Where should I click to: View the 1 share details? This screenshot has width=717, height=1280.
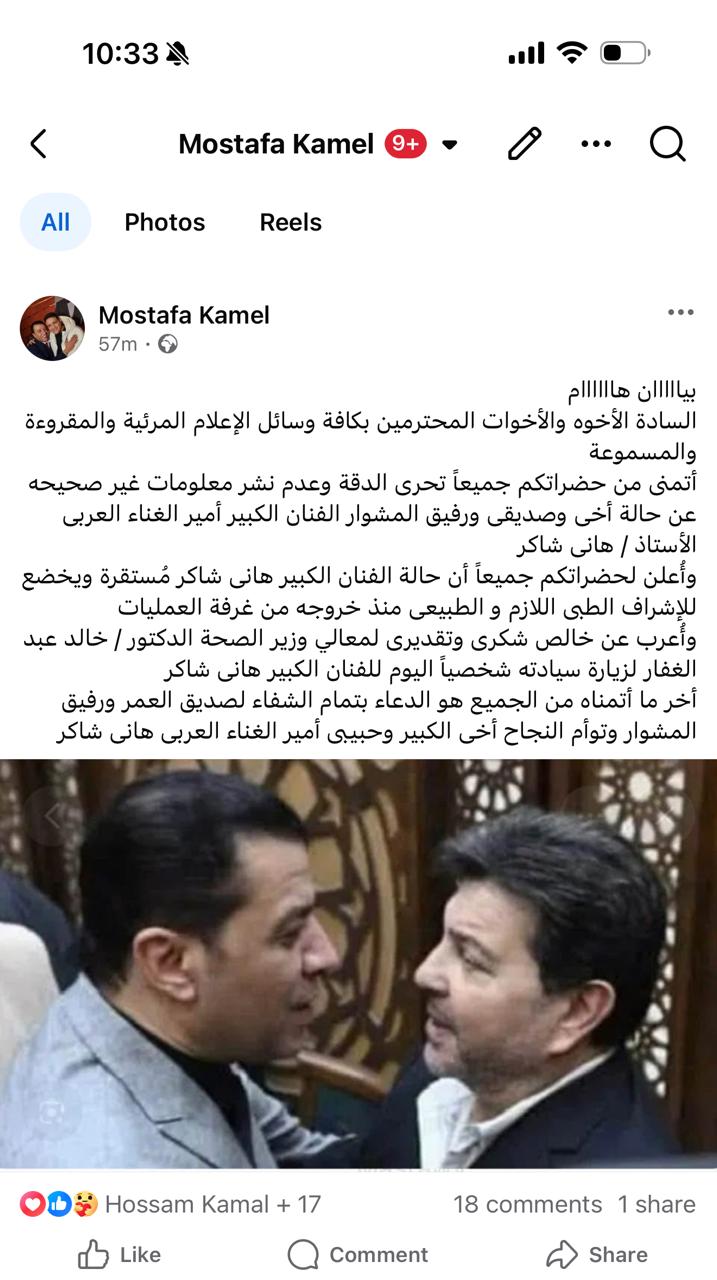[x=656, y=1204]
